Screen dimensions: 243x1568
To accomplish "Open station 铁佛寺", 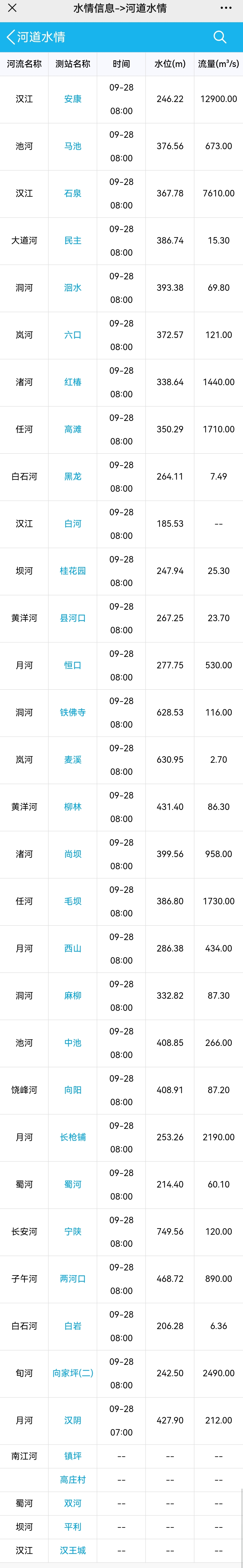I will 72,712.
